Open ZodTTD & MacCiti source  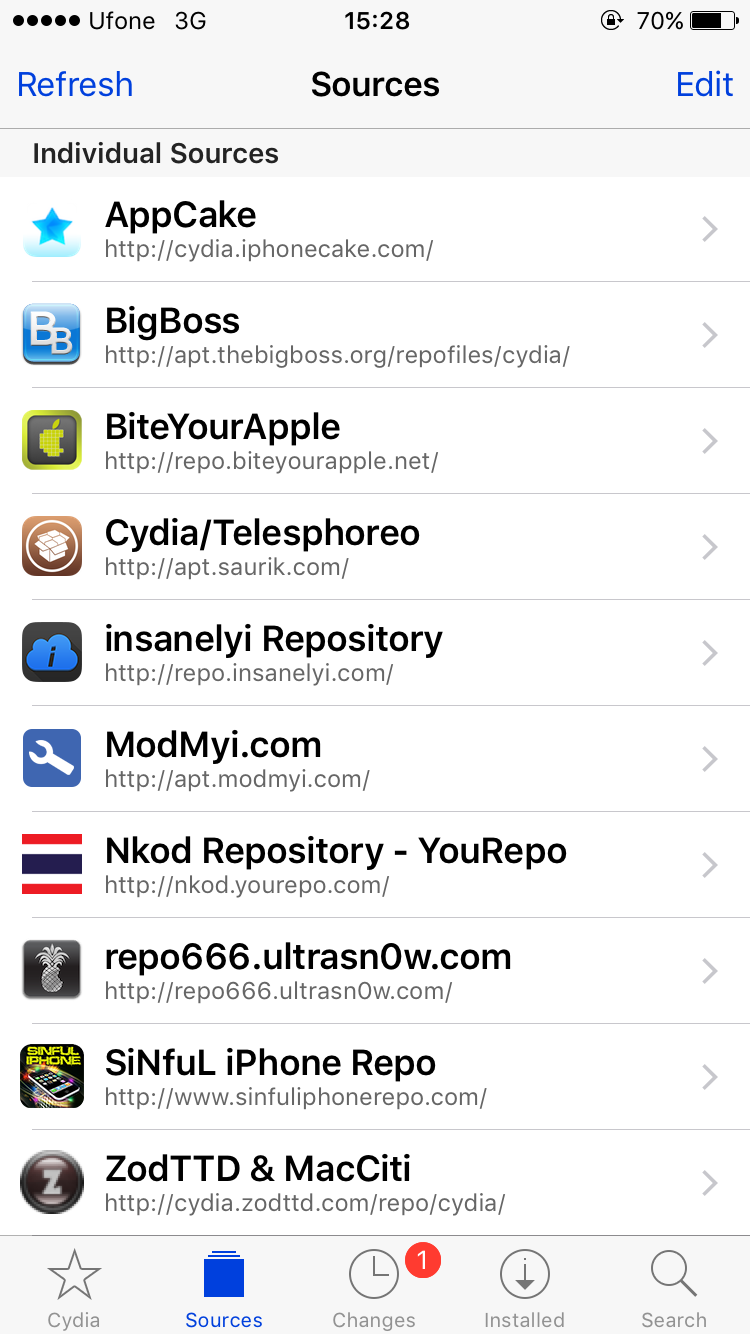pyautogui.click(x=375, y=1183)
